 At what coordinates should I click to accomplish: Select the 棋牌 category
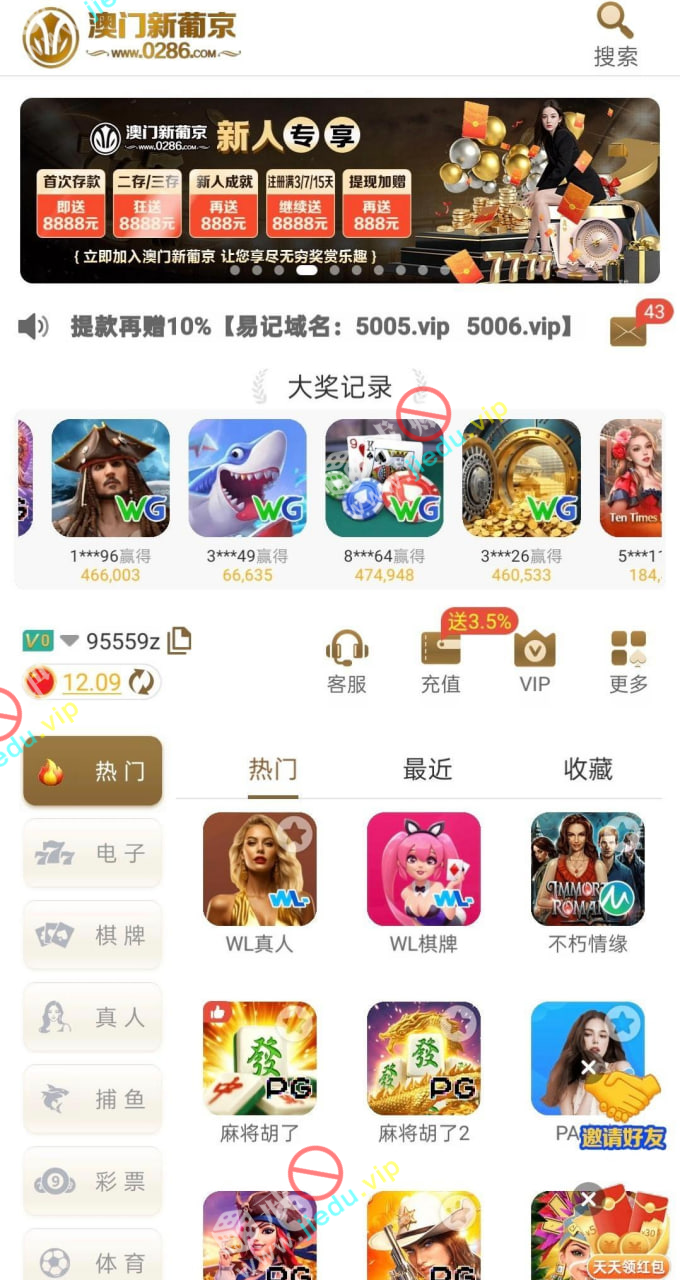click(93, 935)
